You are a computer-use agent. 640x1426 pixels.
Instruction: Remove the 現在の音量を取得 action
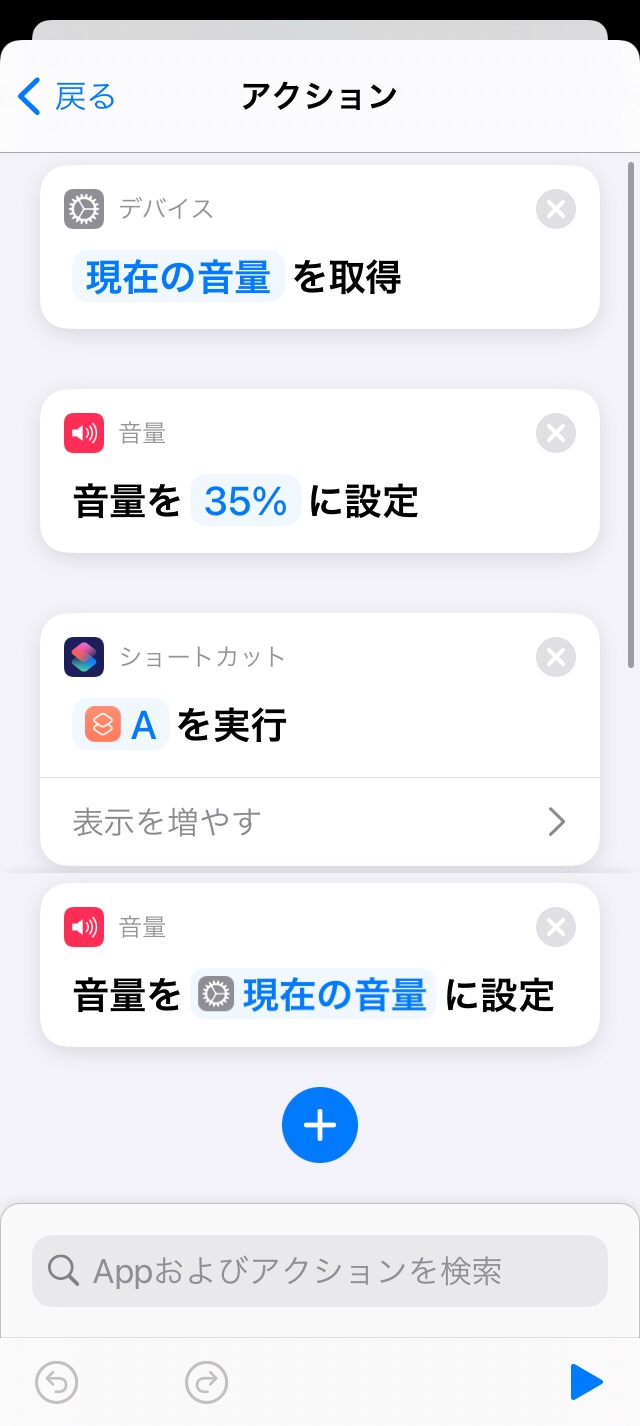tap(556, 210)
